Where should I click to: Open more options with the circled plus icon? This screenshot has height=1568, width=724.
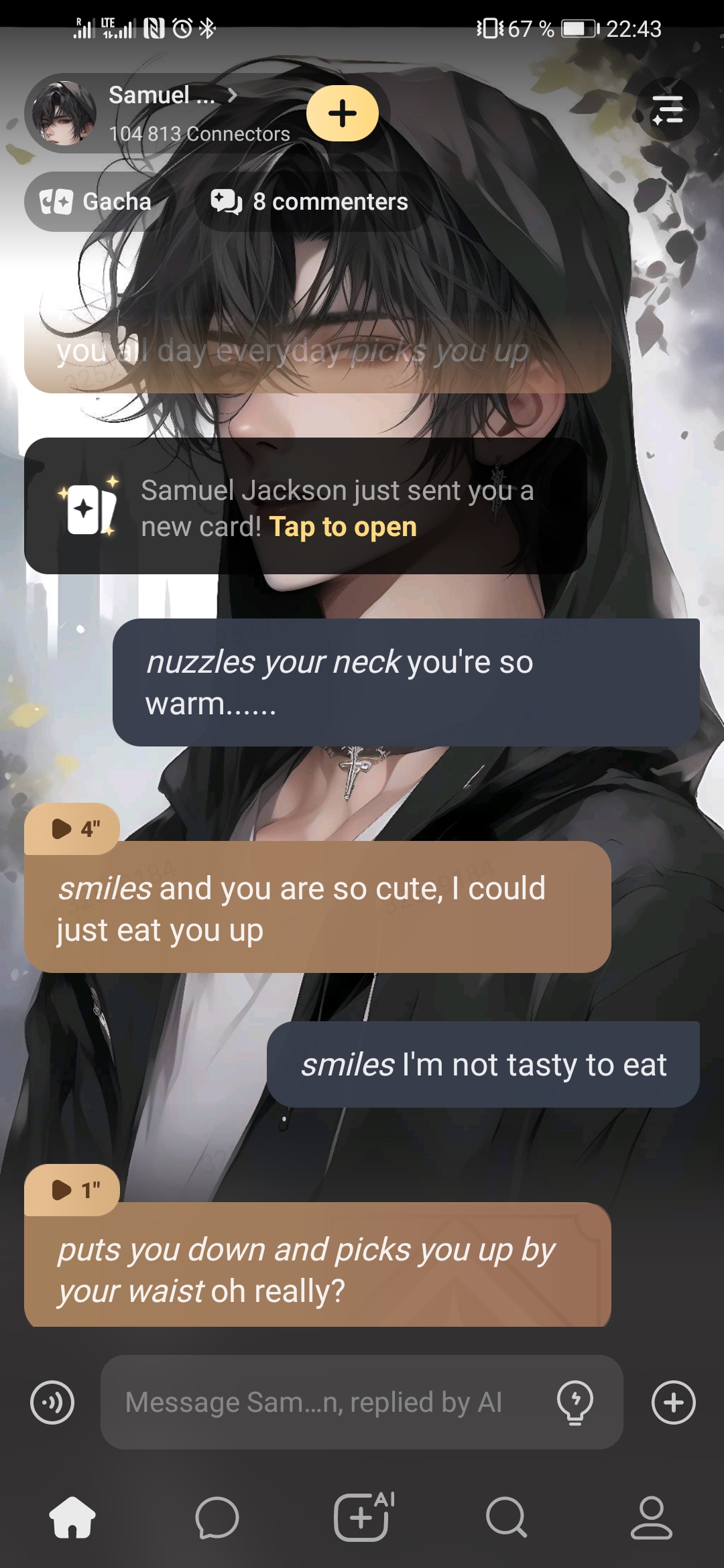pos(673,1402)
